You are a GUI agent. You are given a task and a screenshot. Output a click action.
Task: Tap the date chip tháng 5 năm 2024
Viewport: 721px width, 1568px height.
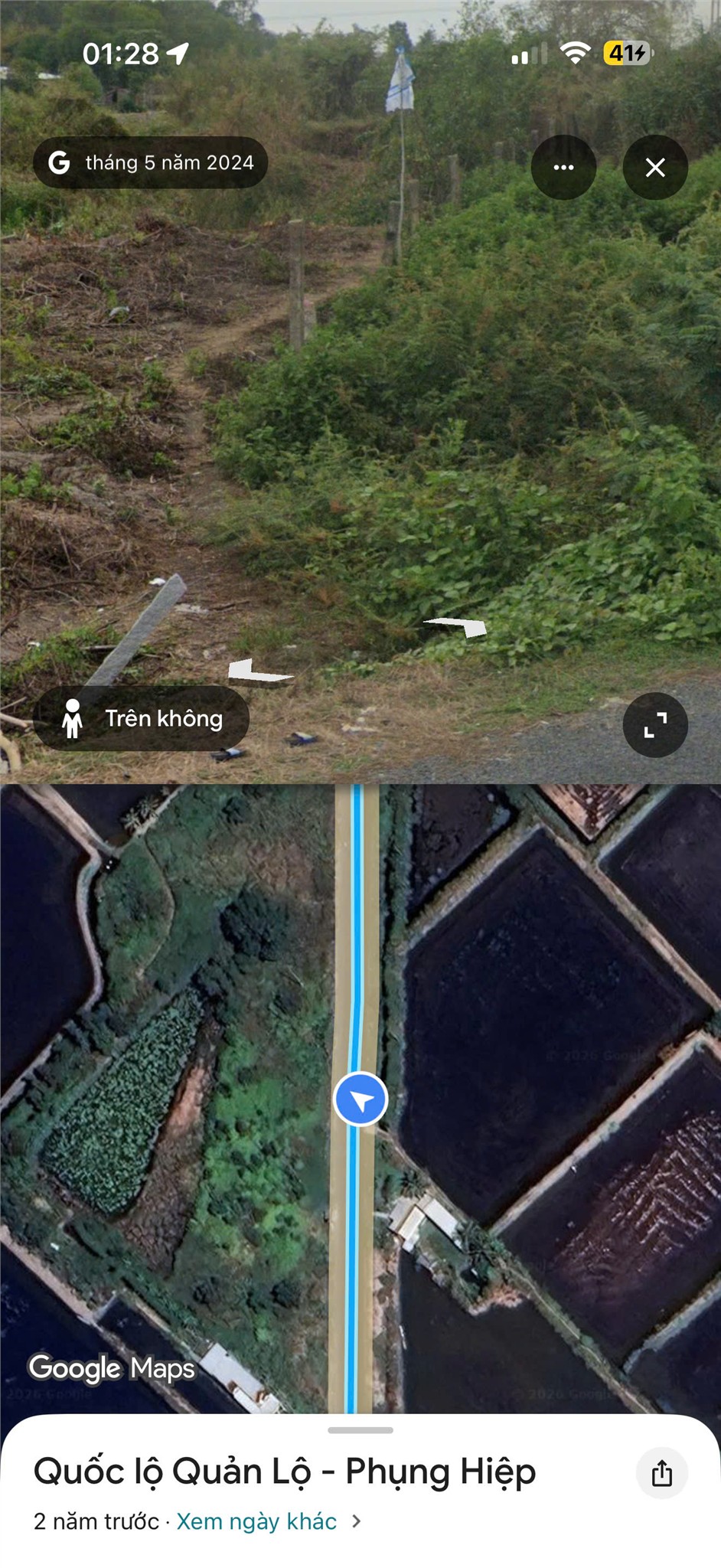151,162
